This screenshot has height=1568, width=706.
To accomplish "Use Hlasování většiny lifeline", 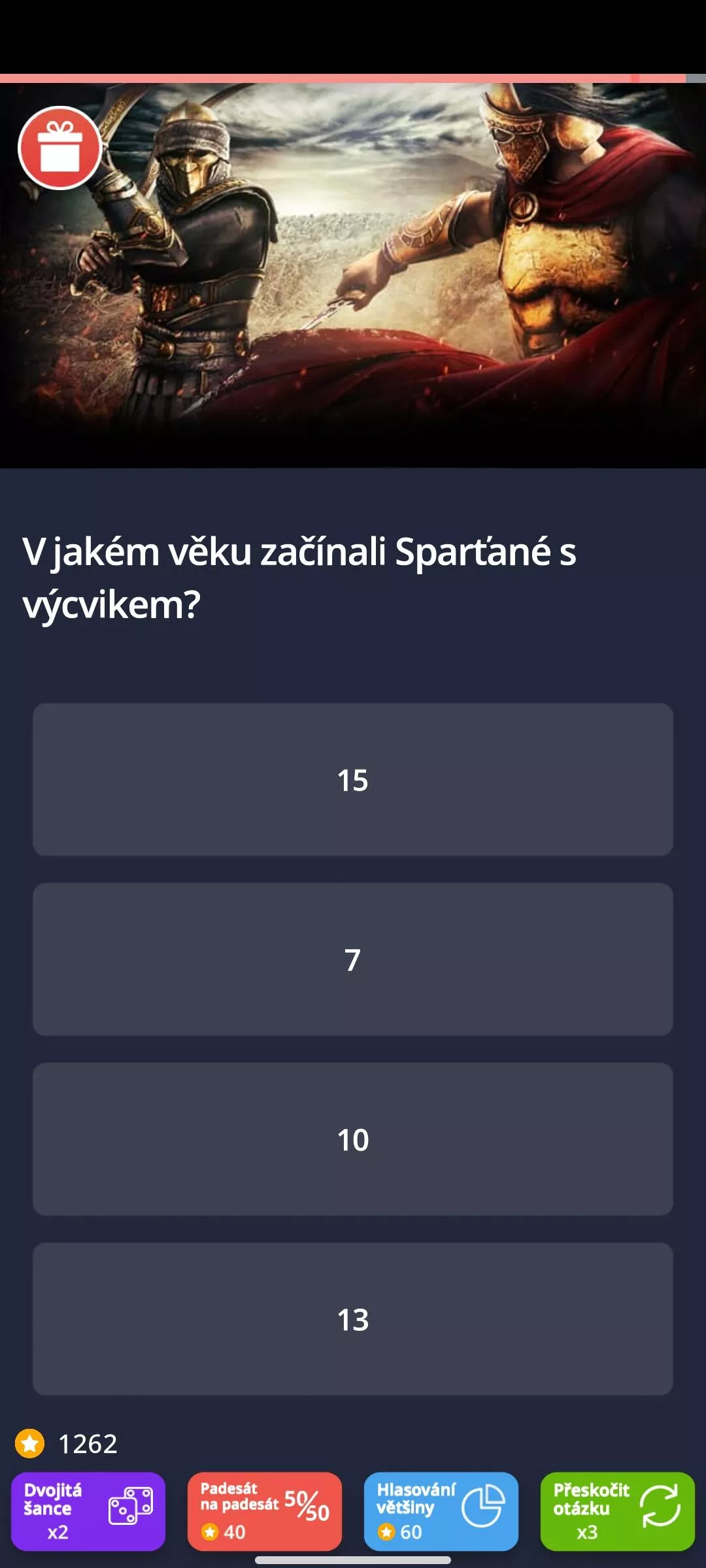I will [x=441, y=1511].
